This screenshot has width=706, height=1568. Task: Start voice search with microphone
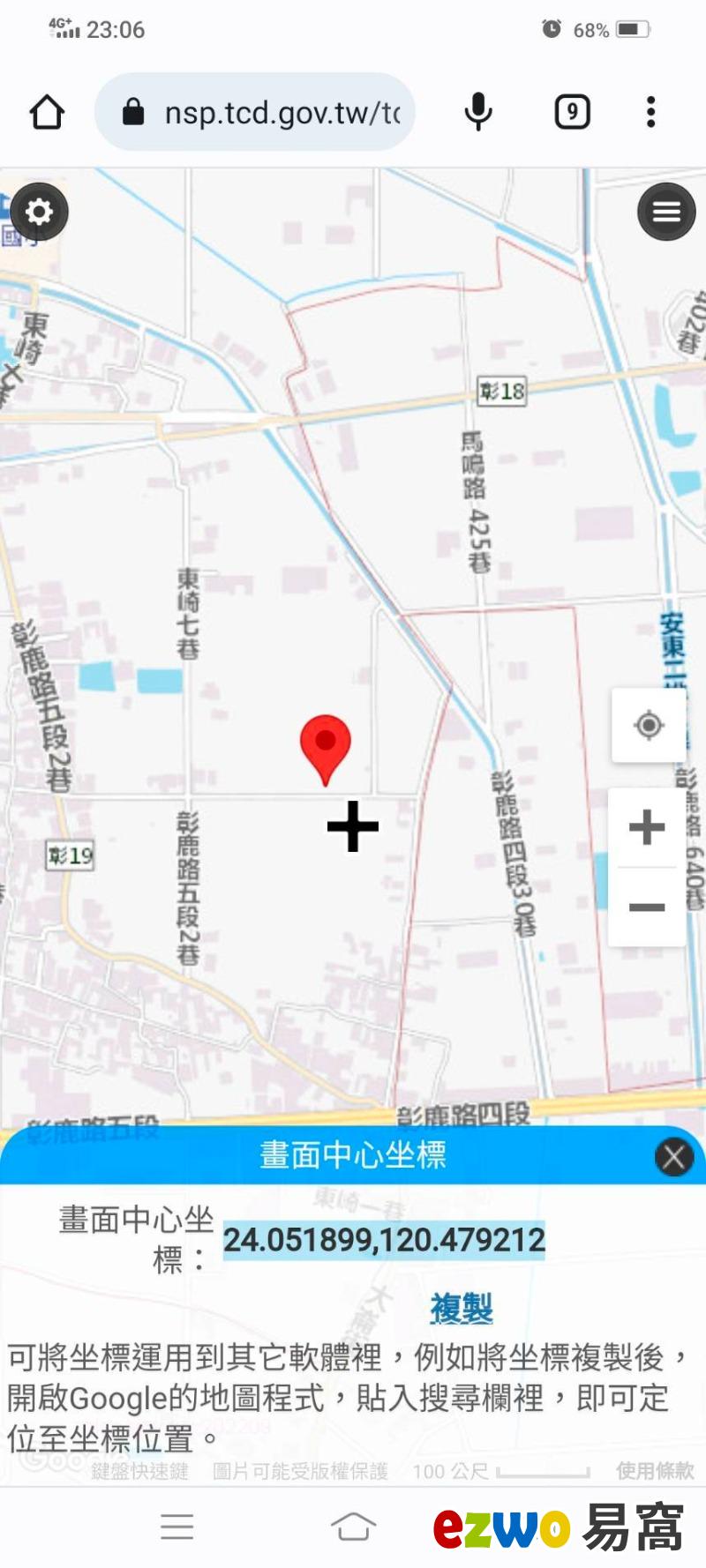pyautogui.click(x=477, y=112)
